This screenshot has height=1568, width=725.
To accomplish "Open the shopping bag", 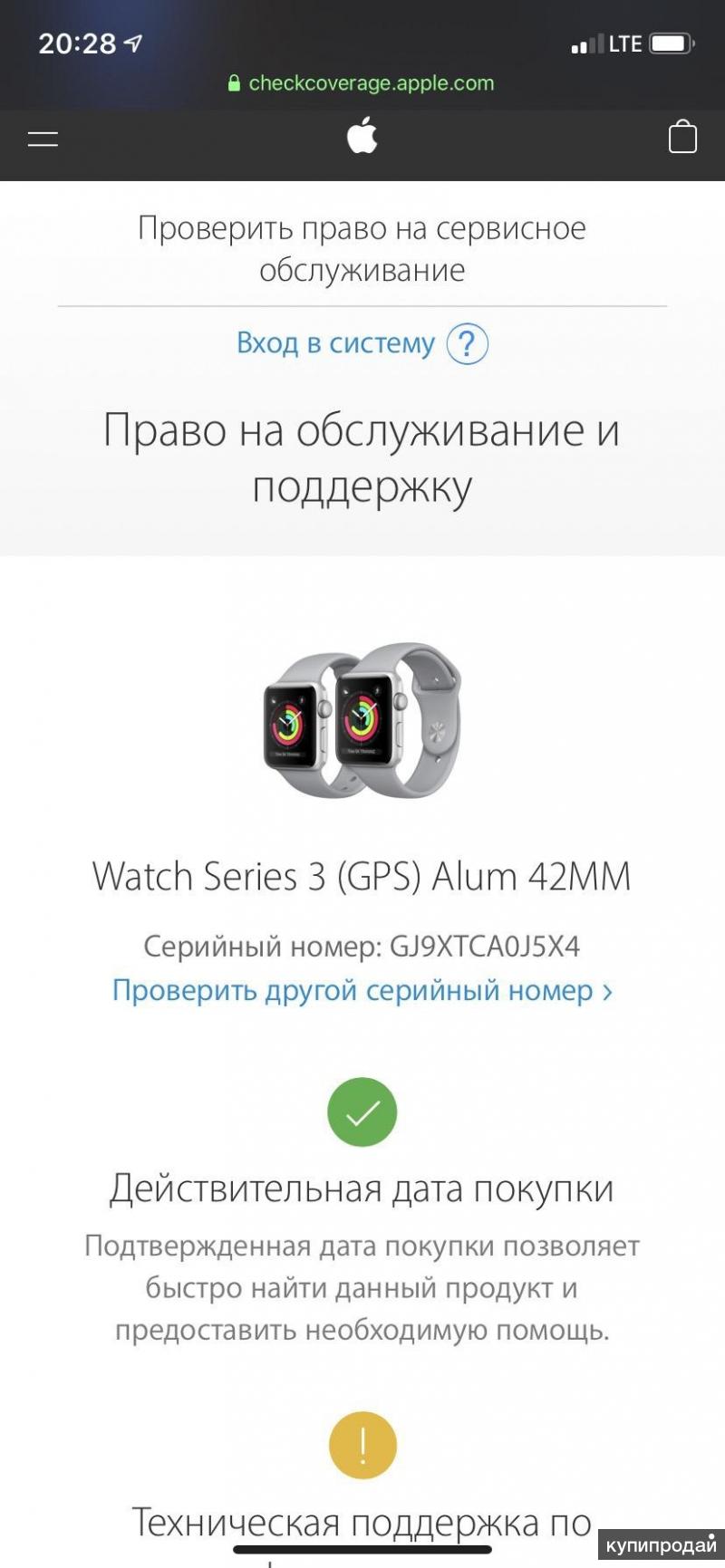I will (682, 138).
